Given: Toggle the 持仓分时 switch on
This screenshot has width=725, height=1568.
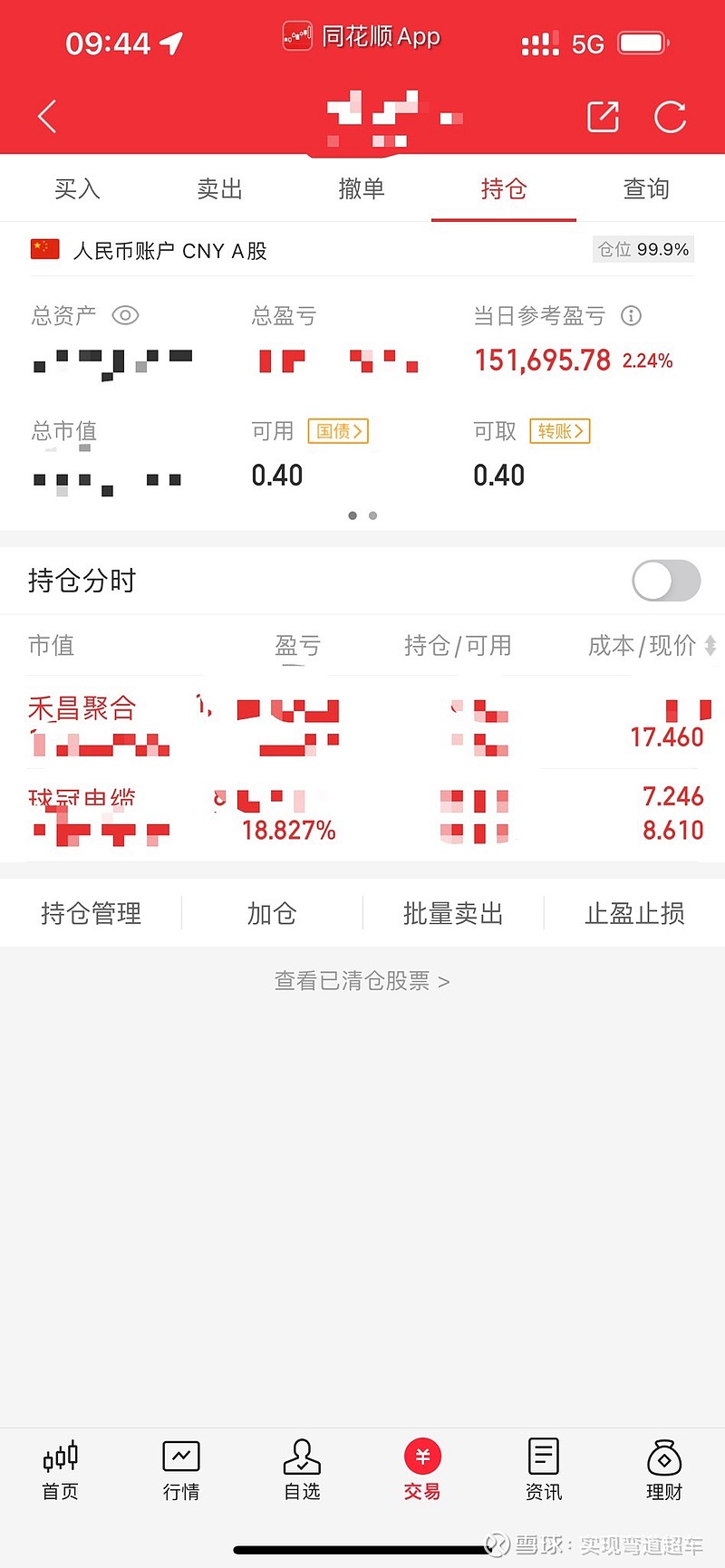Looking at the screenshot, I should tap(666, 581).
